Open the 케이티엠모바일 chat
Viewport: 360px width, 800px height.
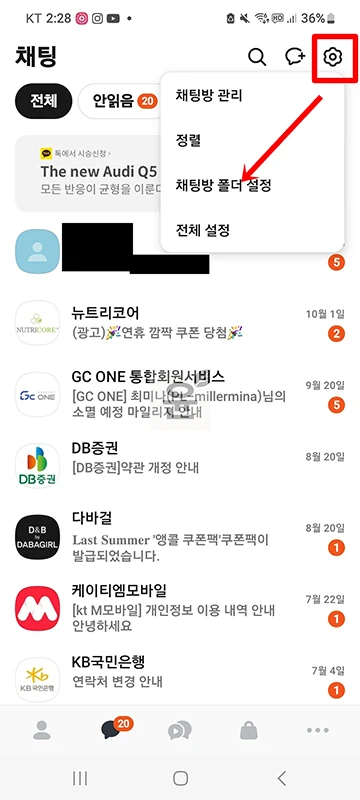180,608
